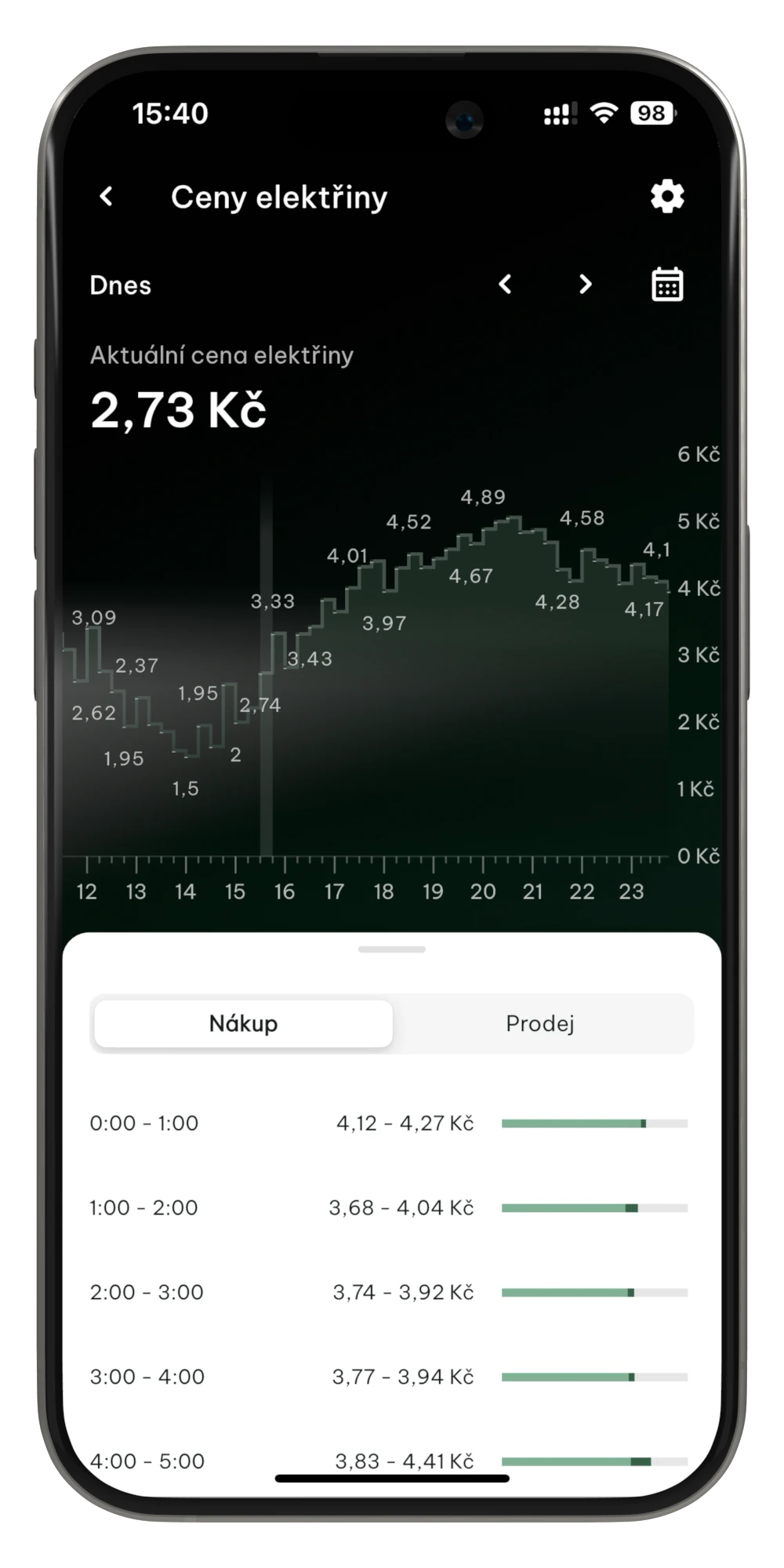Image resolution: width=784 pixels, height=1568 pixels.
Task: Show the next day's prices
Action: tap(585, 284)
